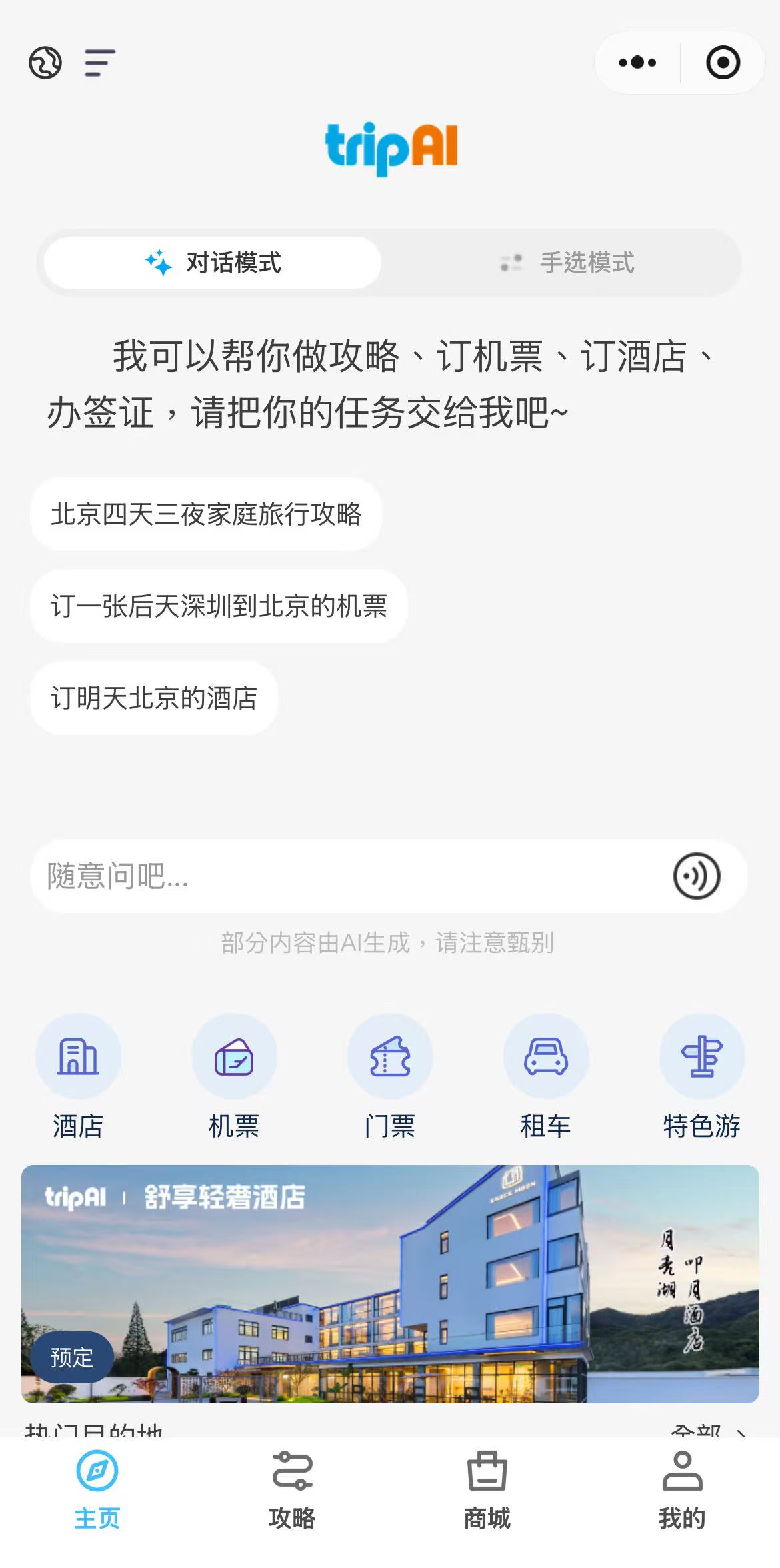Focus the 随意问吧 input field
Viewport: 780px width, 1568px height.
tap(347, 876)
